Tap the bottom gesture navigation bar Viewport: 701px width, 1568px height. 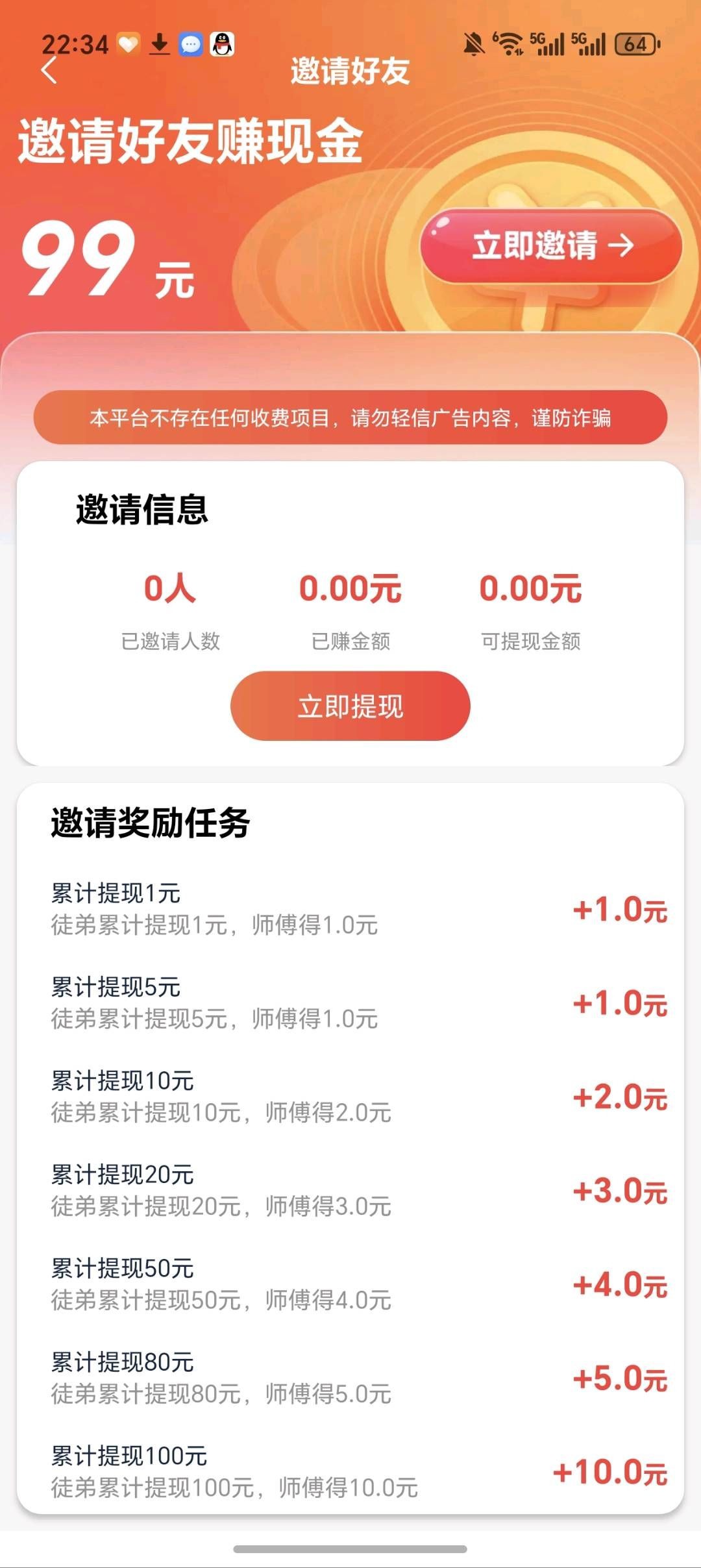tap(350, 1548)
